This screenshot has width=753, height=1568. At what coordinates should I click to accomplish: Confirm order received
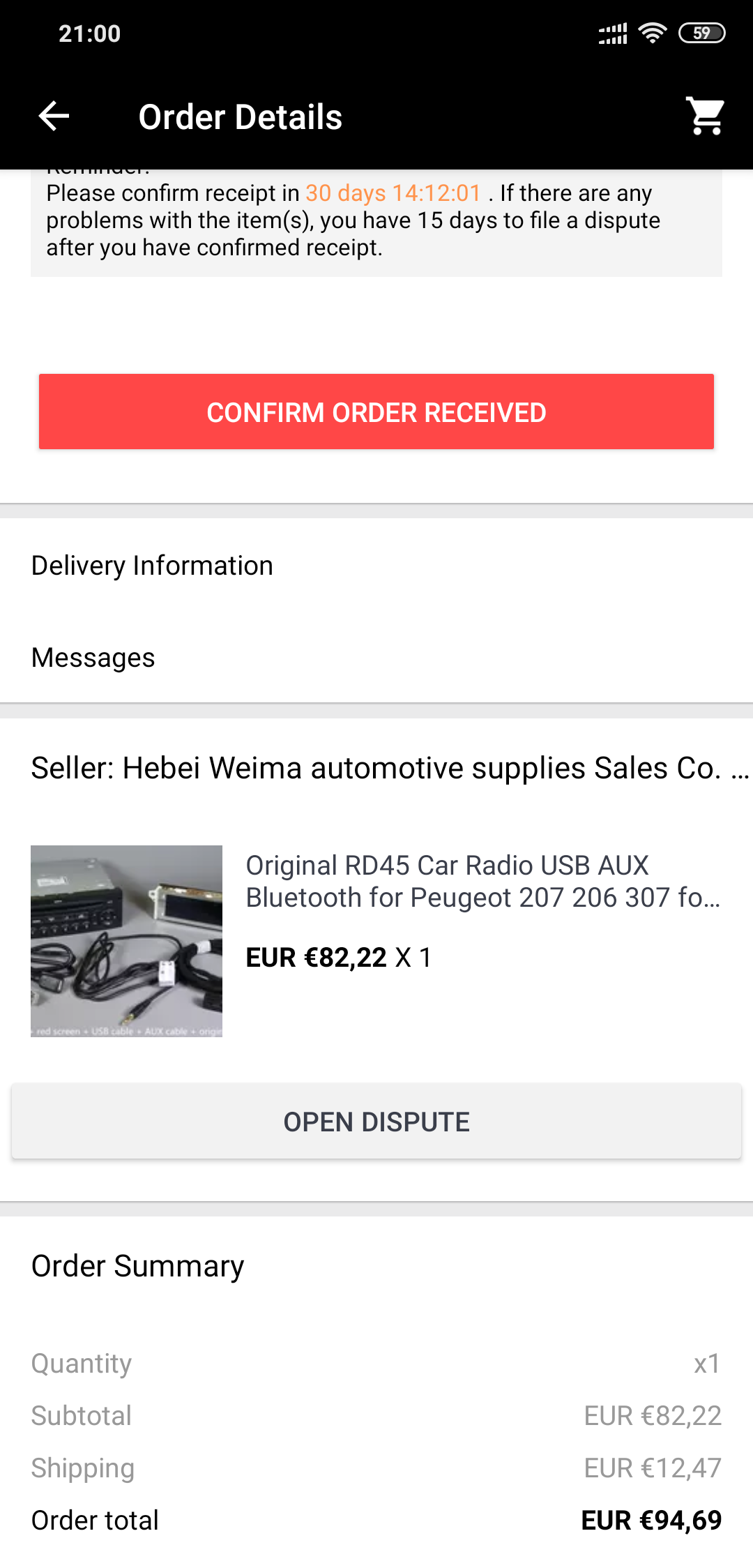click(x=376, y=412)
